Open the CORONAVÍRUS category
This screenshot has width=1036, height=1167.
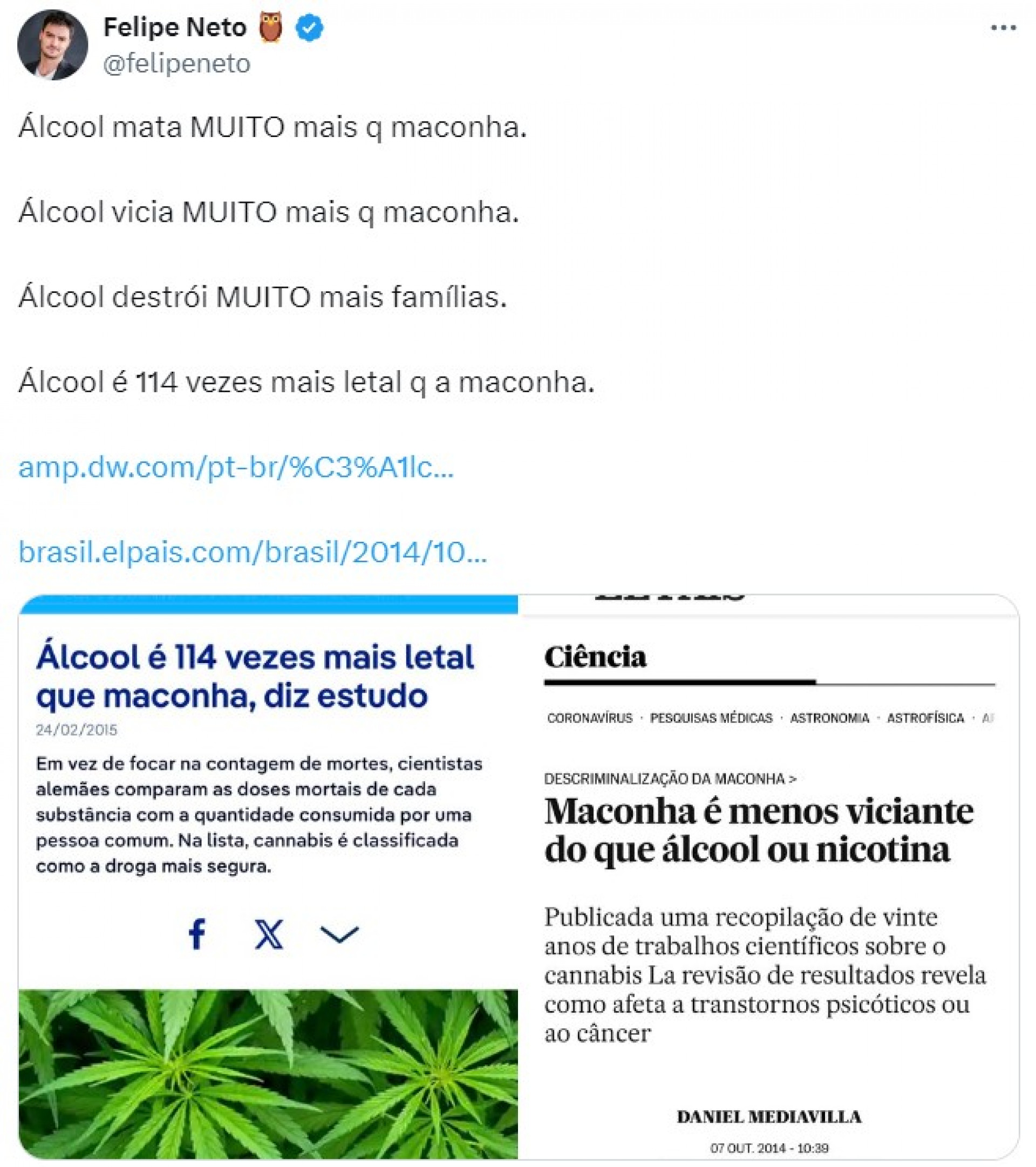click(x=590, y=718)
